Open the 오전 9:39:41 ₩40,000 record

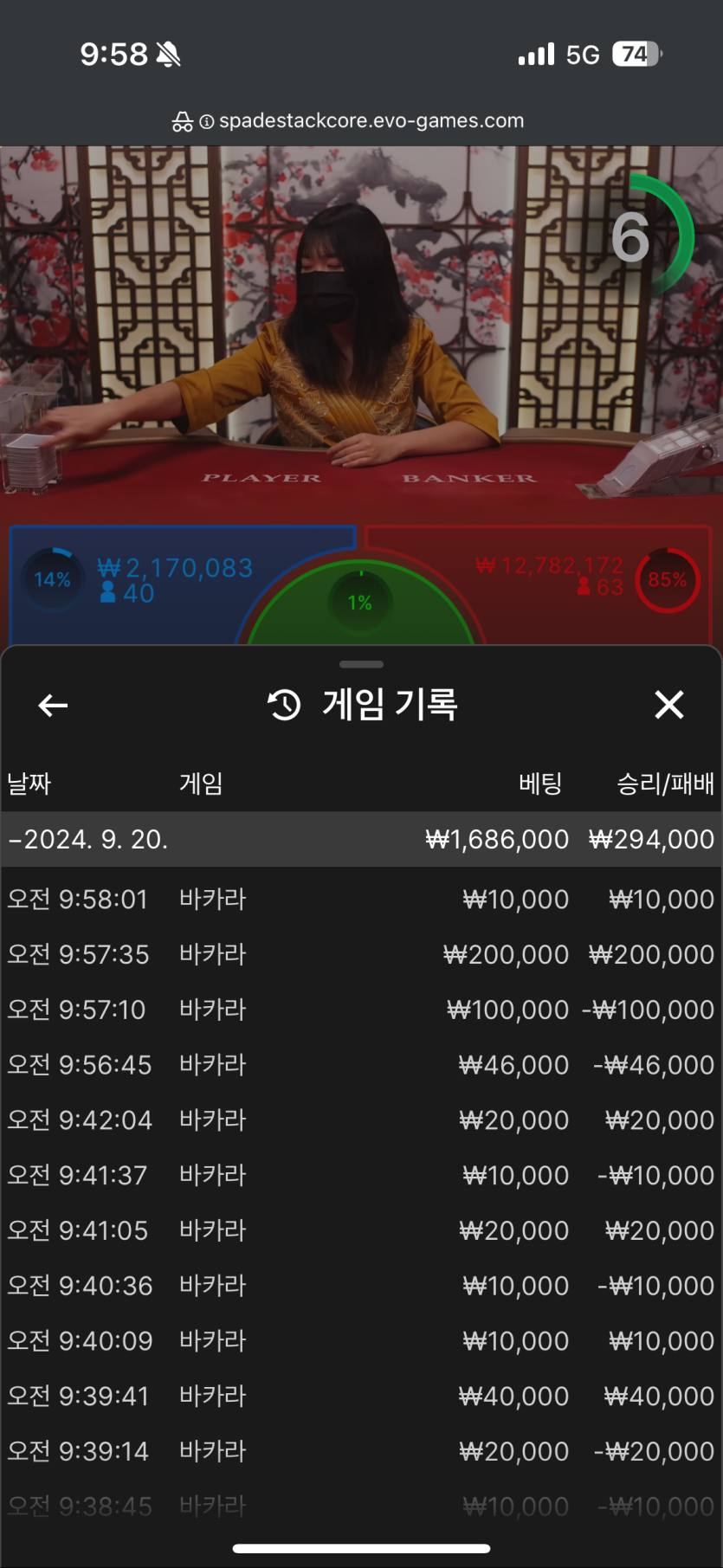pyautogui.click(x=361, y=1396)
